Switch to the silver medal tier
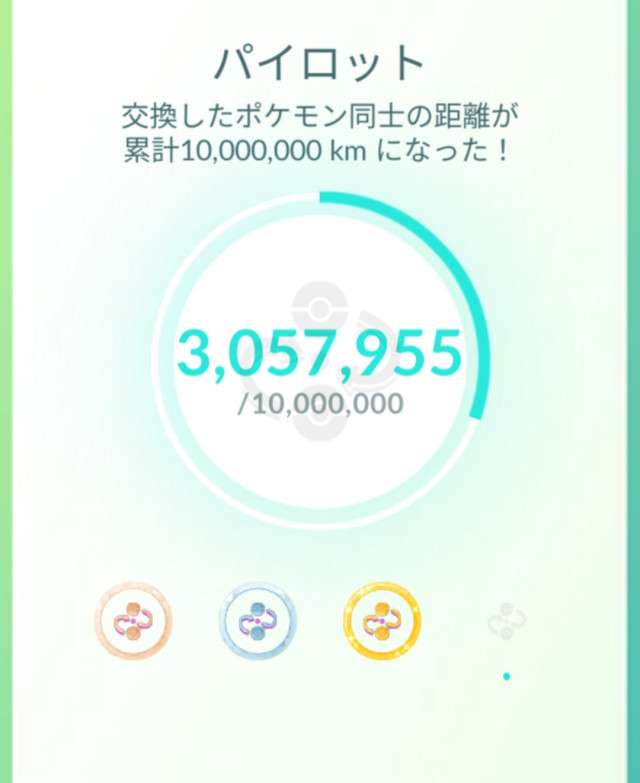The height and width of the screenshot is (783, 640). click(257, 621)
